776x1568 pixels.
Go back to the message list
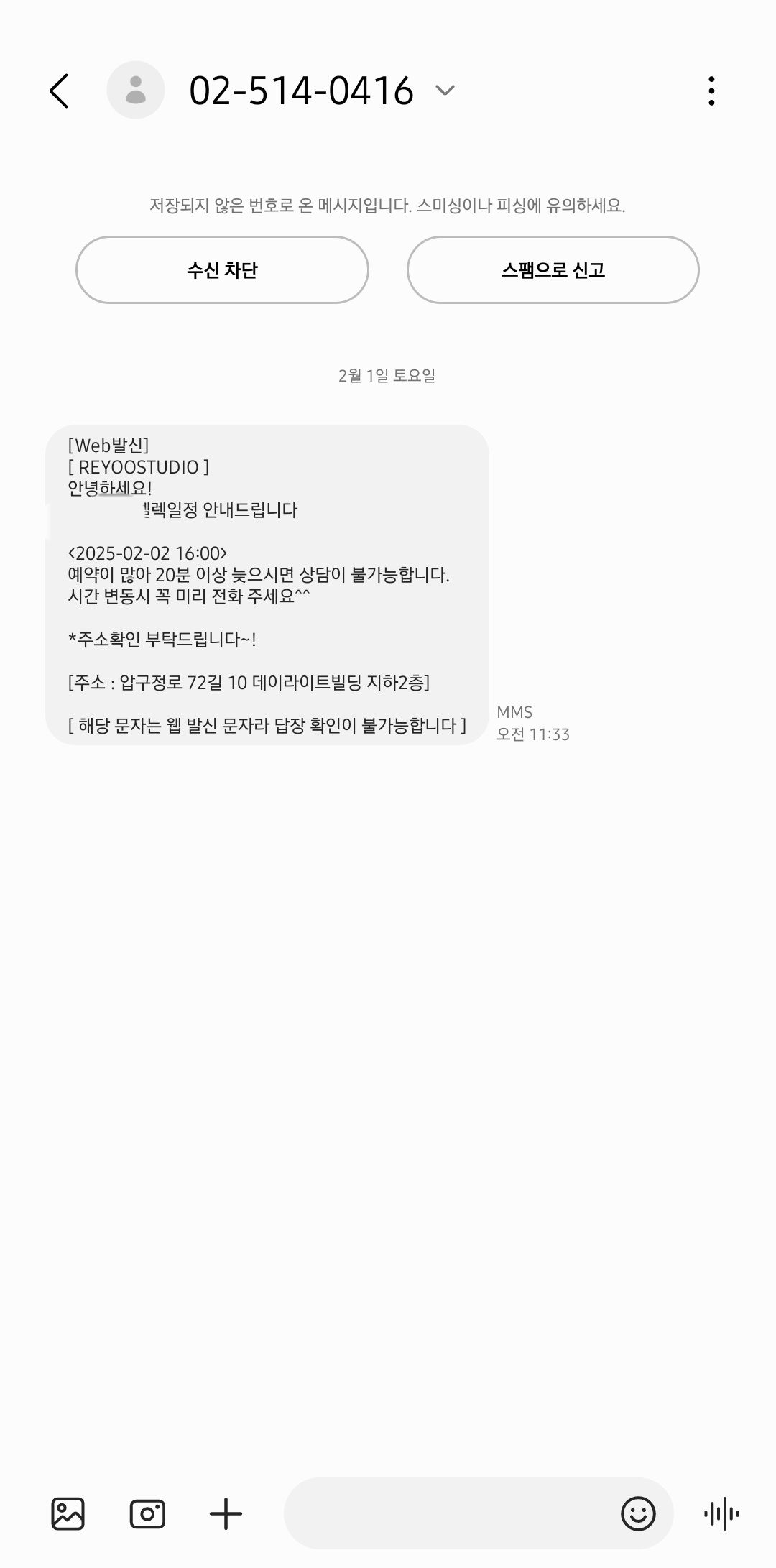coord(60,91)
